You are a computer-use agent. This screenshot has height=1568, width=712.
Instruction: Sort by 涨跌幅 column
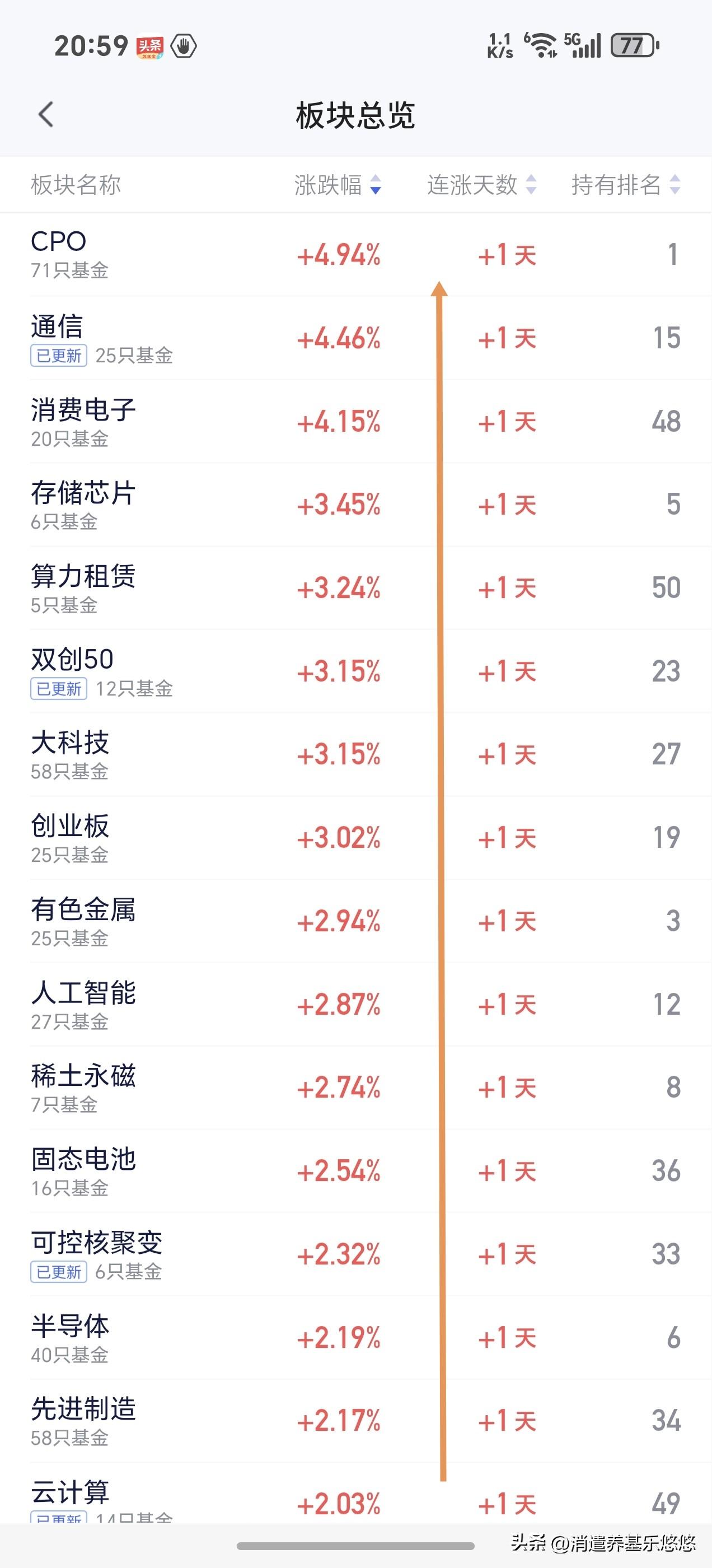[337, 184]
